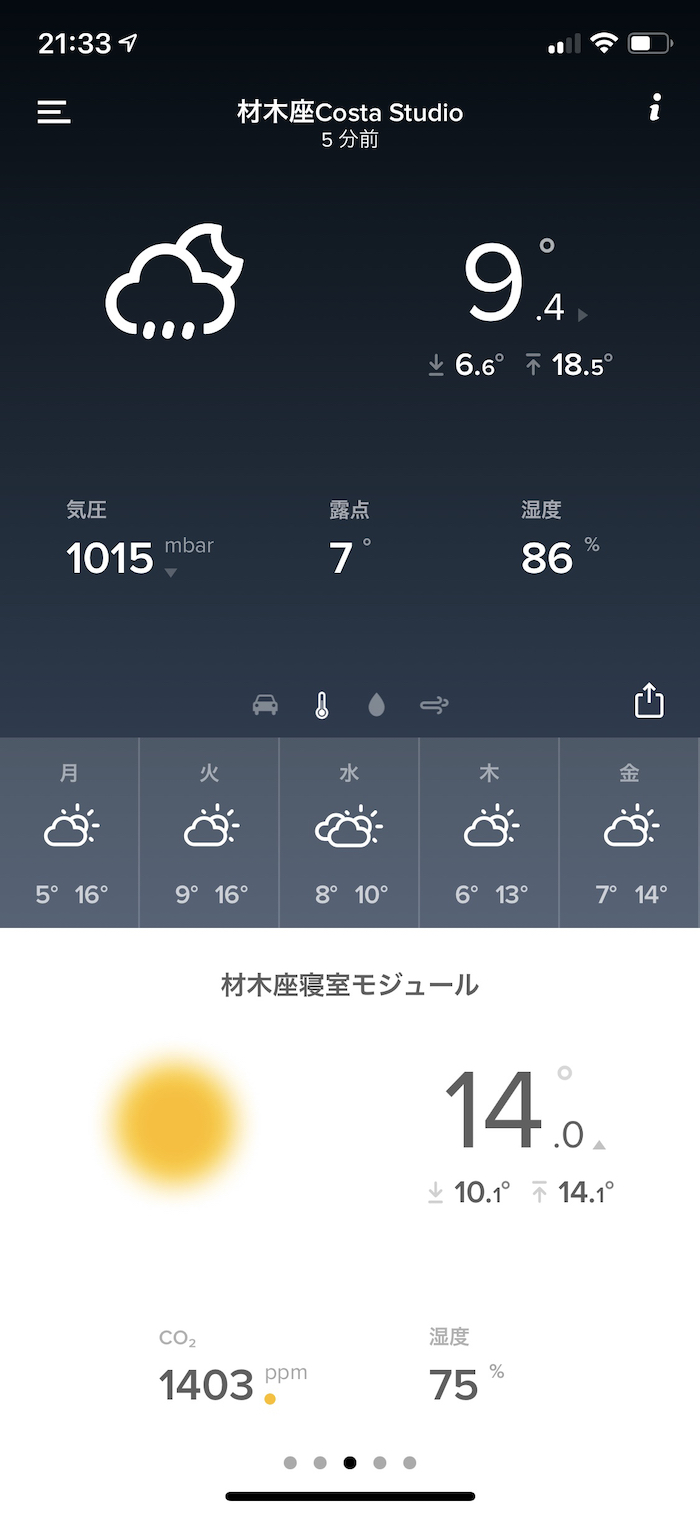
Task: Switch to the water drop view
Action: coord(376,706)
